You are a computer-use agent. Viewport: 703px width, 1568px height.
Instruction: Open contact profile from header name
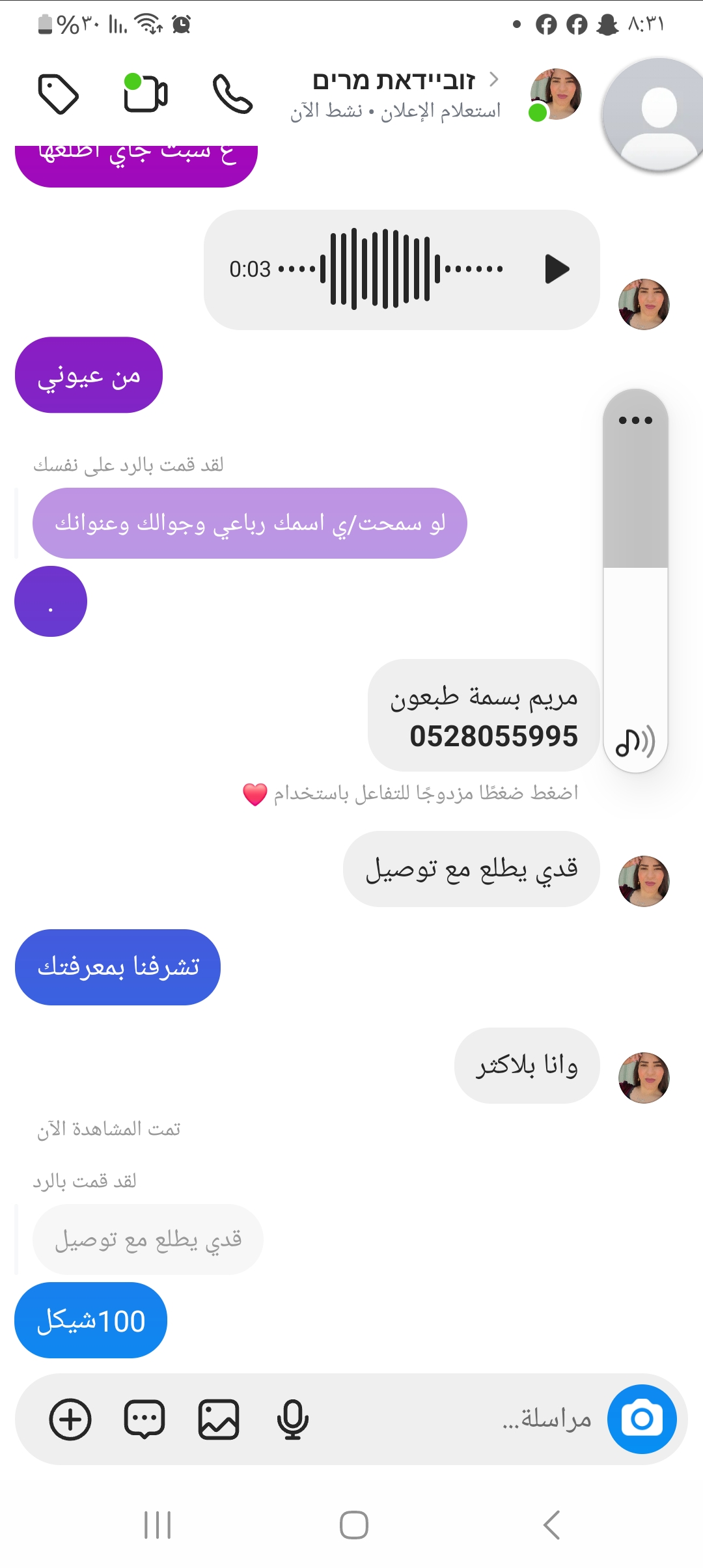[394, 81]
